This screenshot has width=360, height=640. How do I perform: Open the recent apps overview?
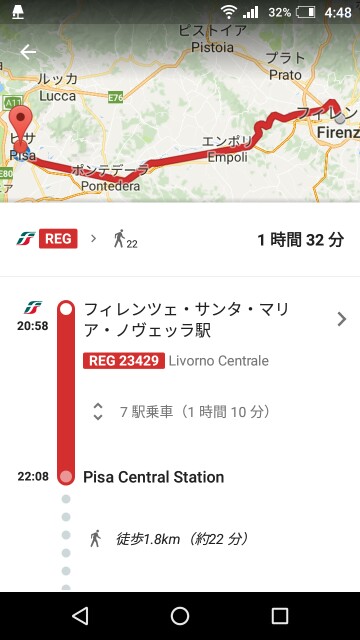(x=280, y=616)
